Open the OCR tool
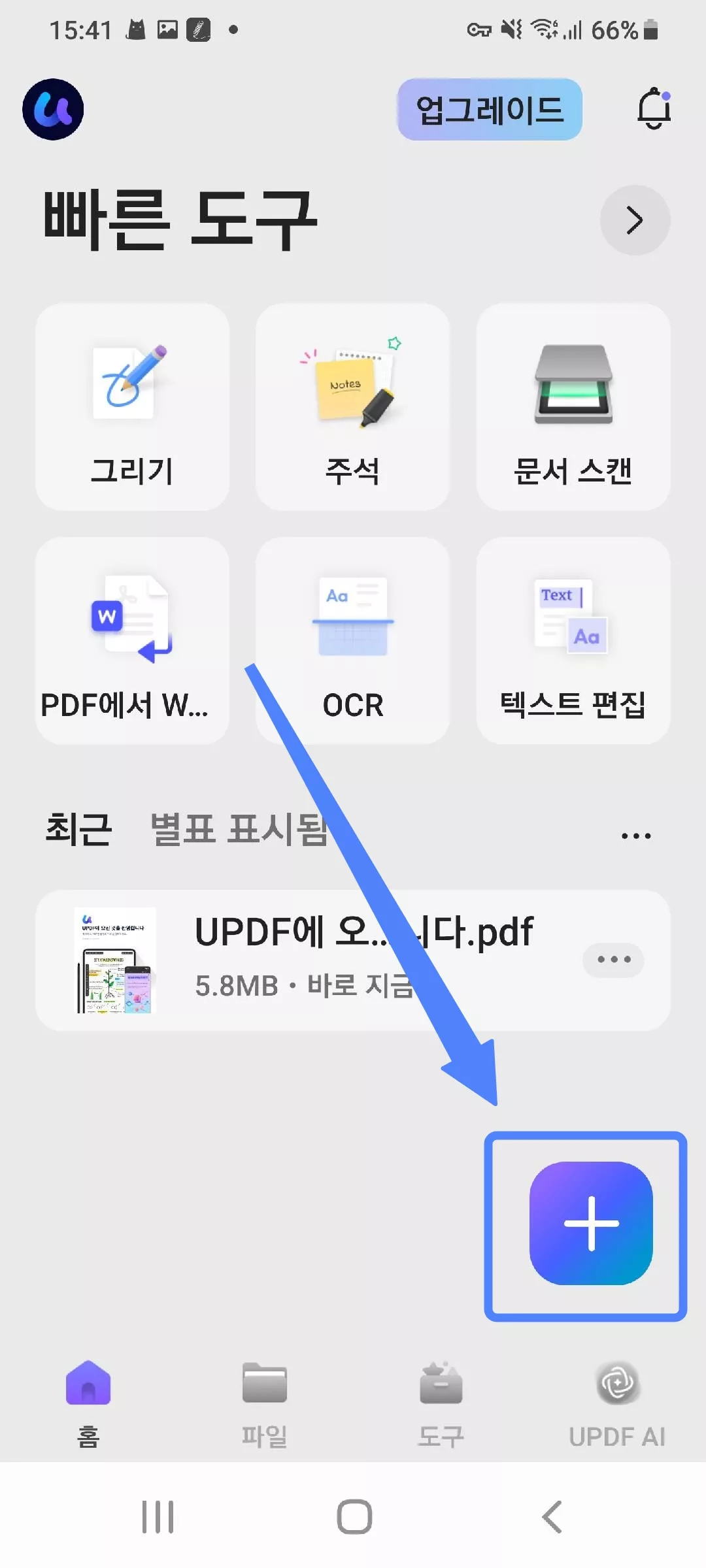 coord(352,640)
